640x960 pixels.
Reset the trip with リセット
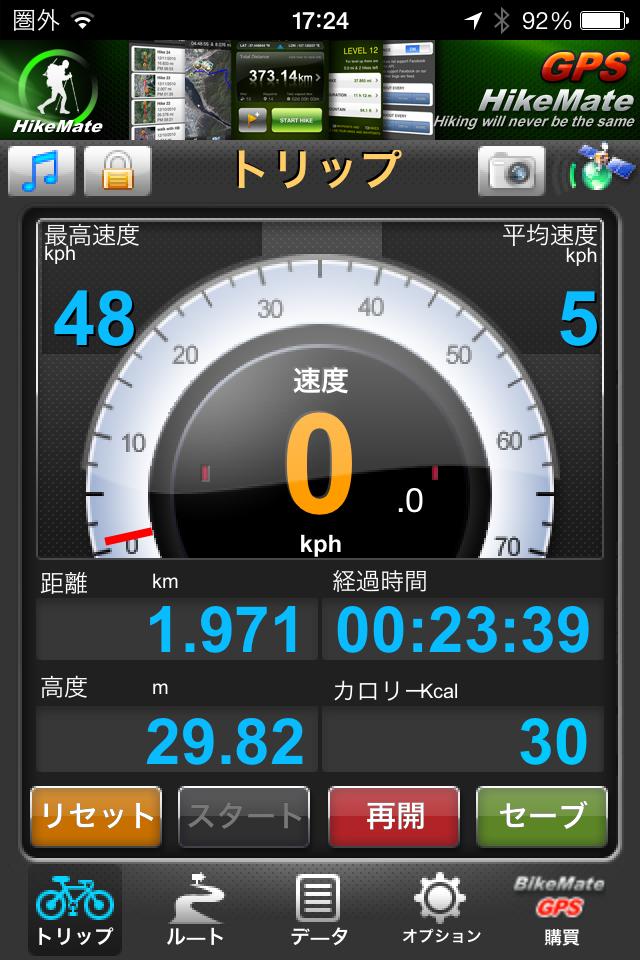[96, 817]
